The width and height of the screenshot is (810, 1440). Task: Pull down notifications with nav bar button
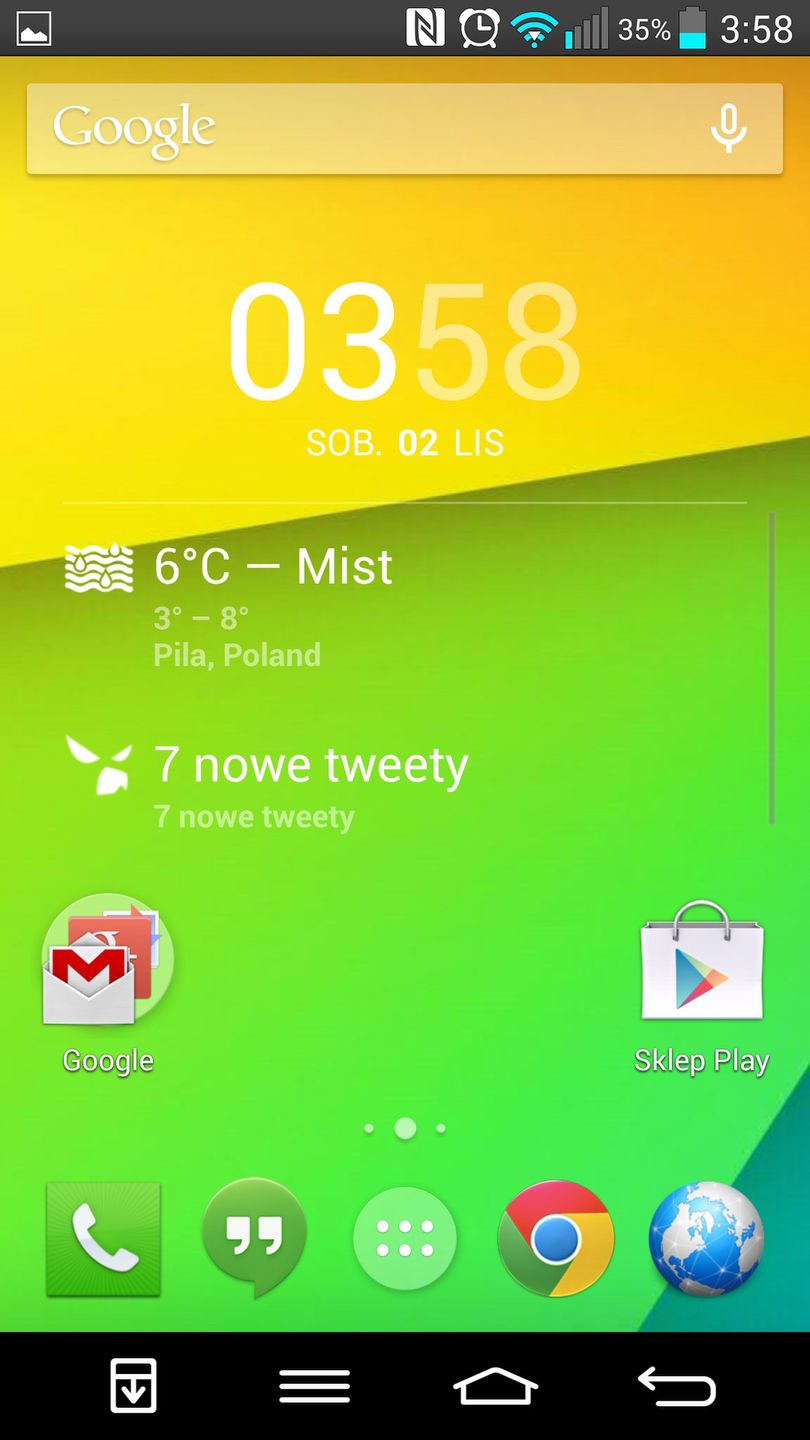coord(133,1386)
